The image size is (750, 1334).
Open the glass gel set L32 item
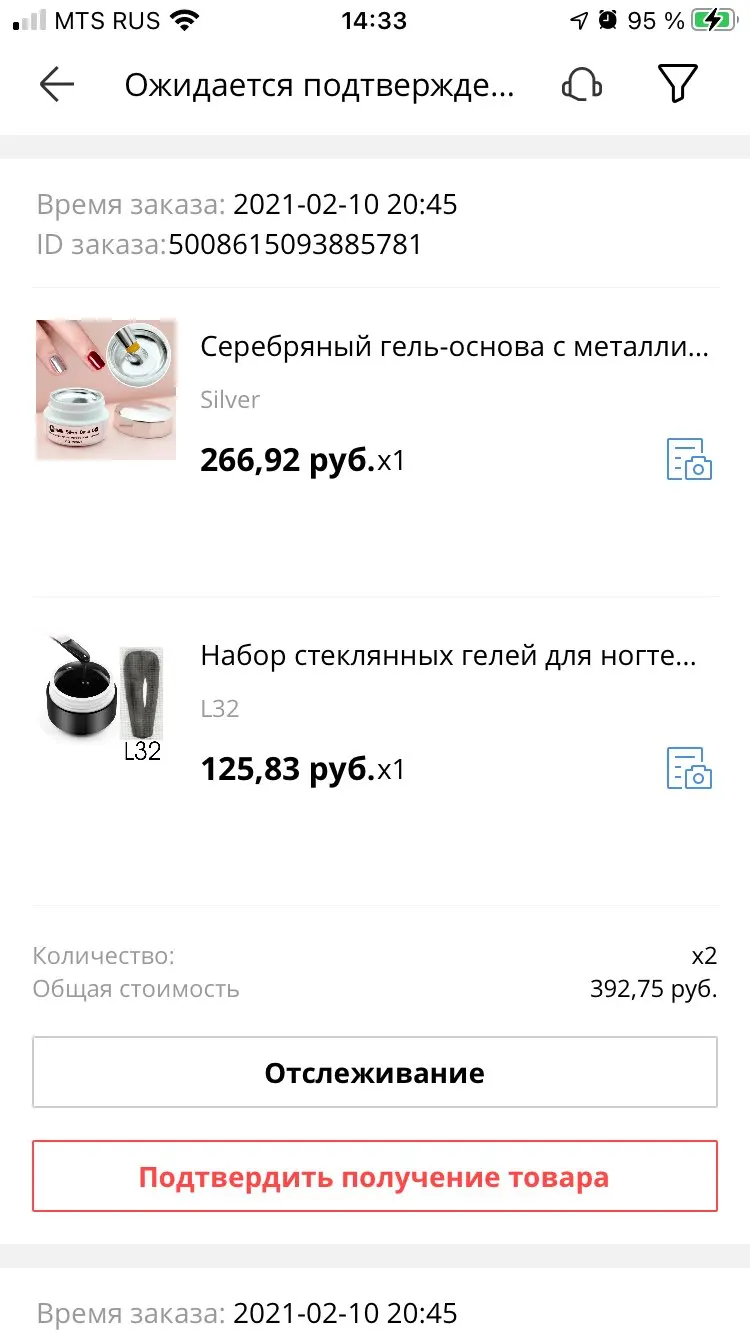pos(447,656)
